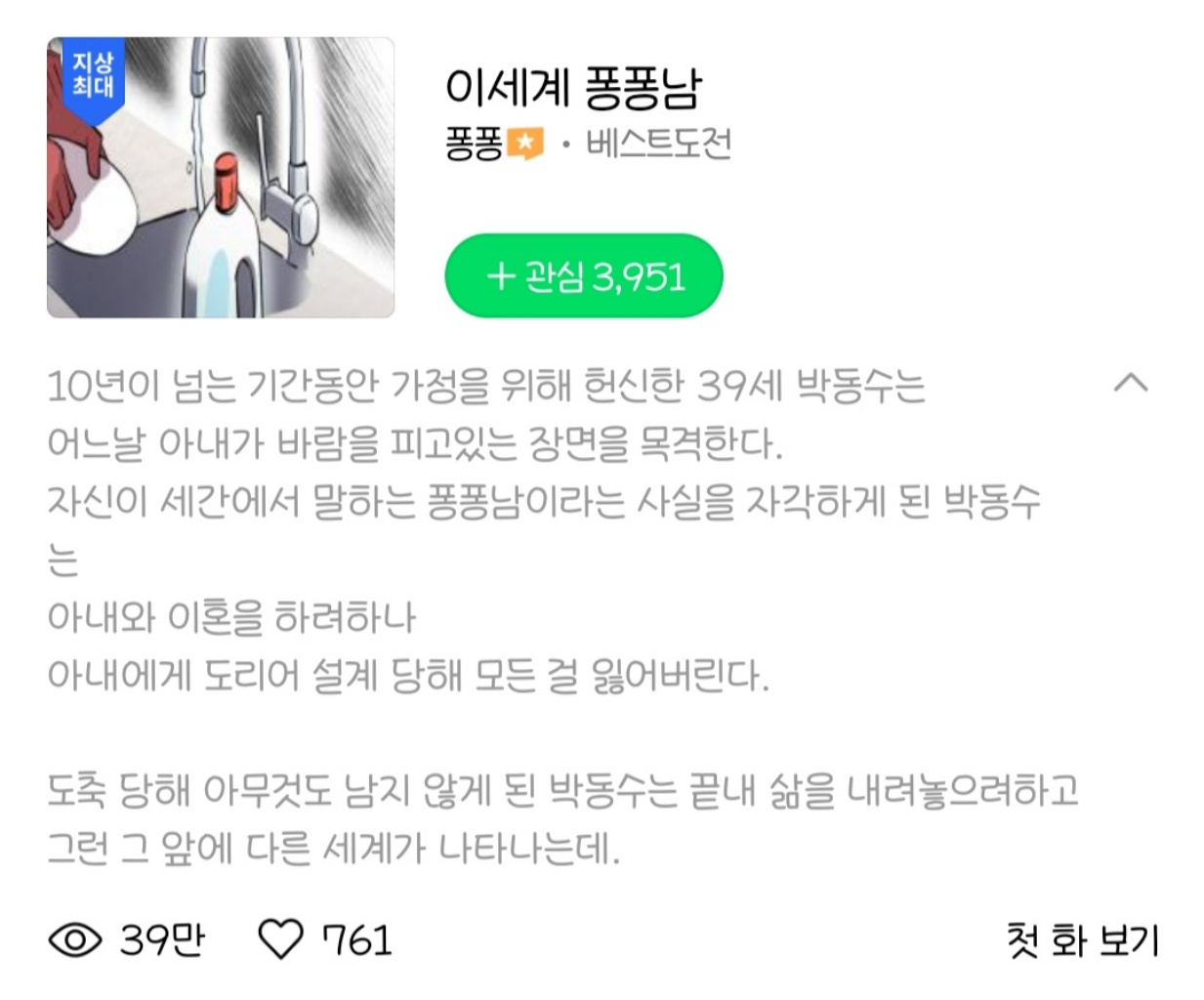Like this webtoon with heart icon
The width and height of the screenshot is (1204, 1000).
[x=281, y=939]
